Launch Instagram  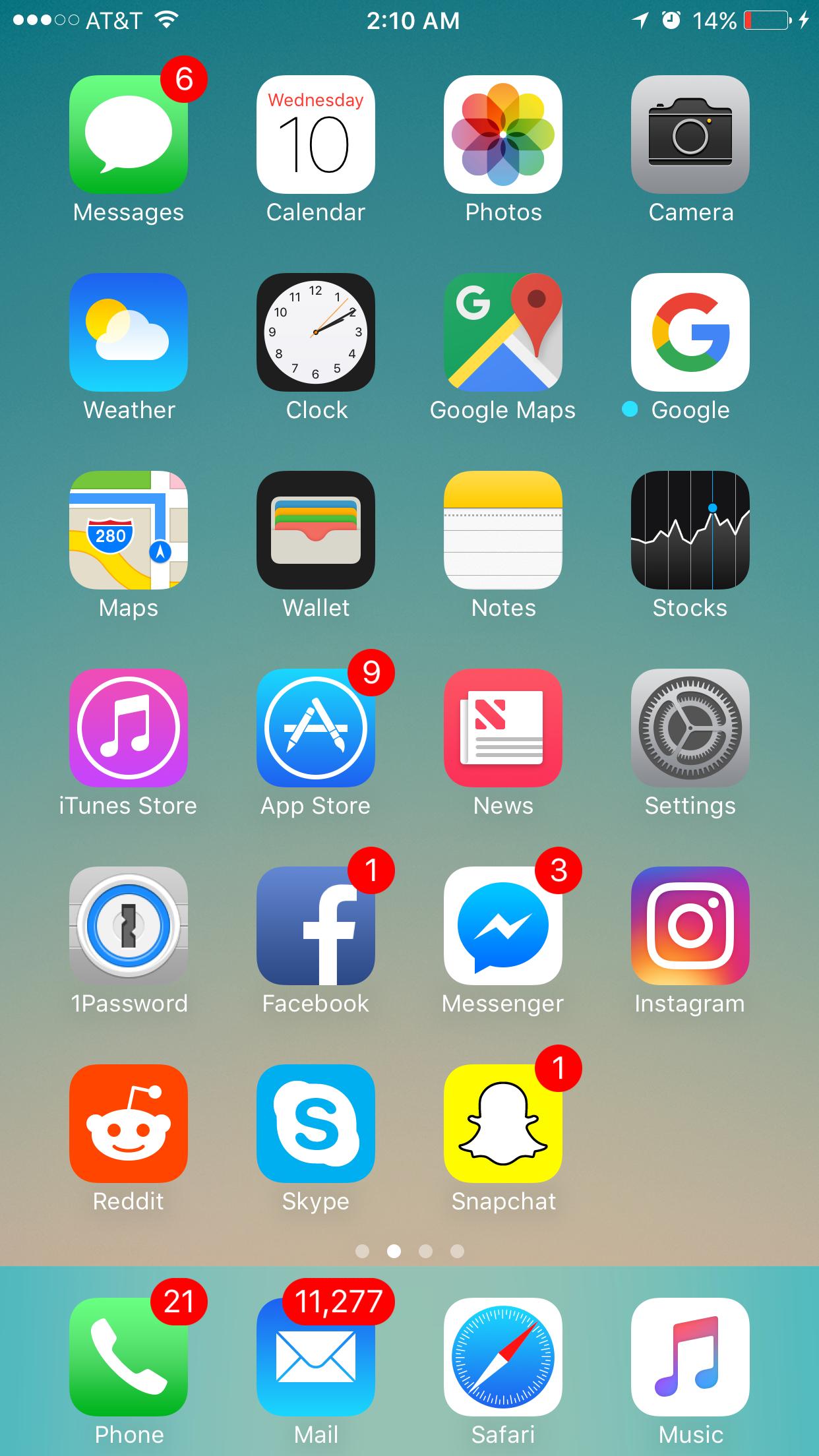pos(690,926)
